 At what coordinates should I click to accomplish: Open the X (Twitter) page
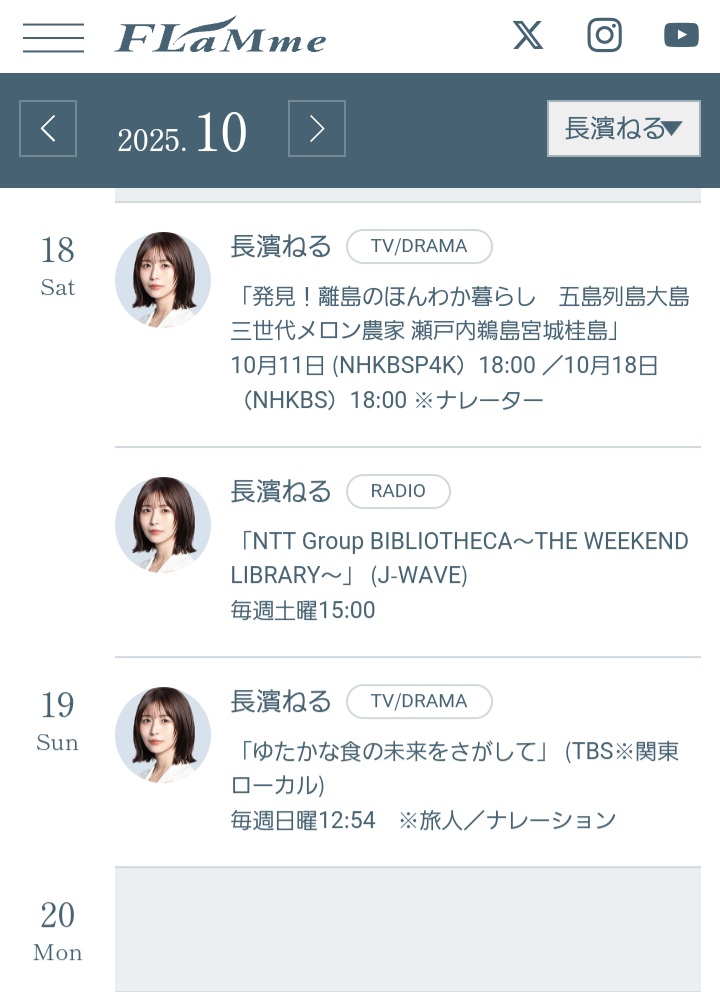(x=528, y=36)
